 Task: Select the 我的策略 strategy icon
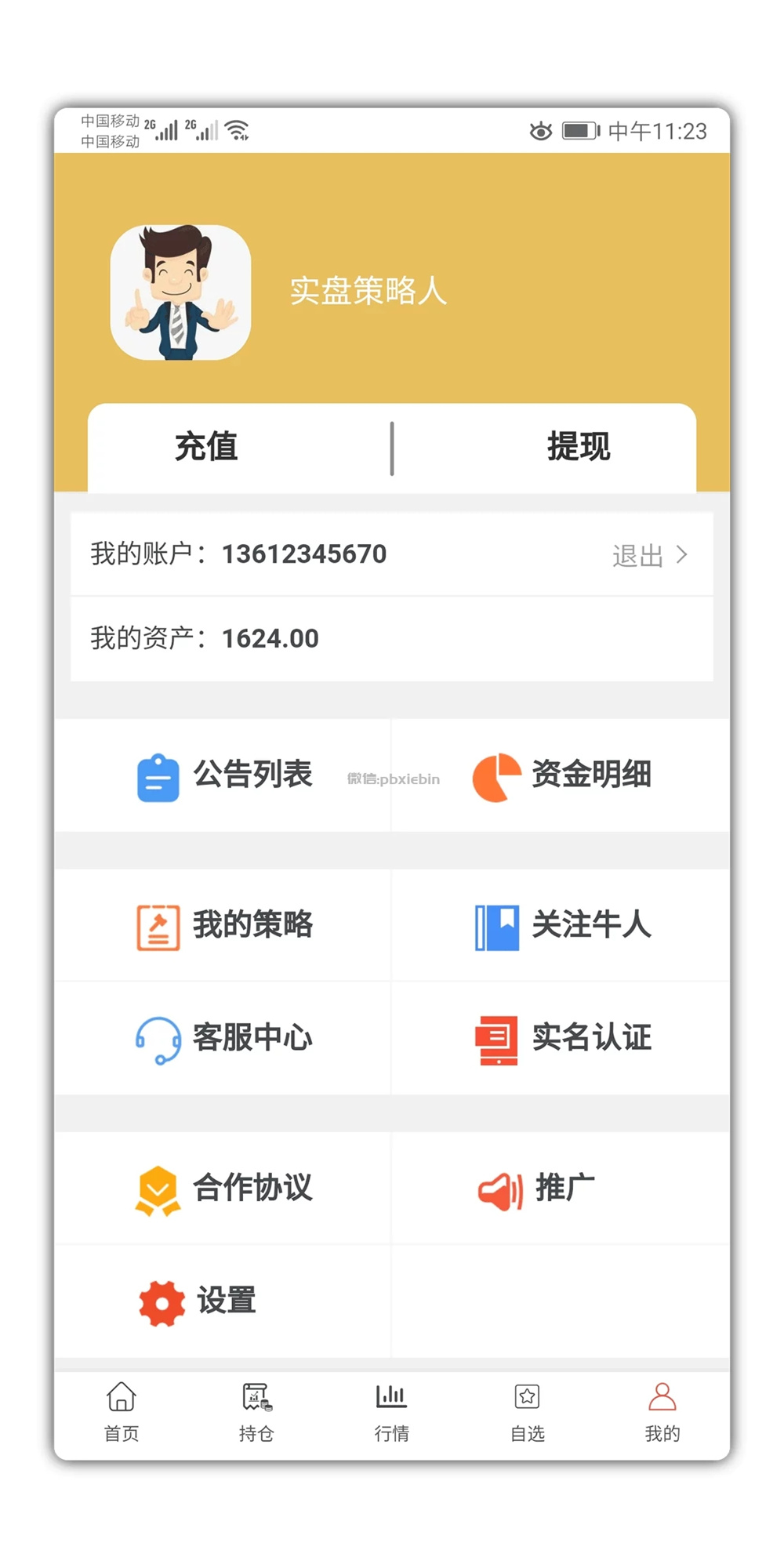click(x=156, y=925)
